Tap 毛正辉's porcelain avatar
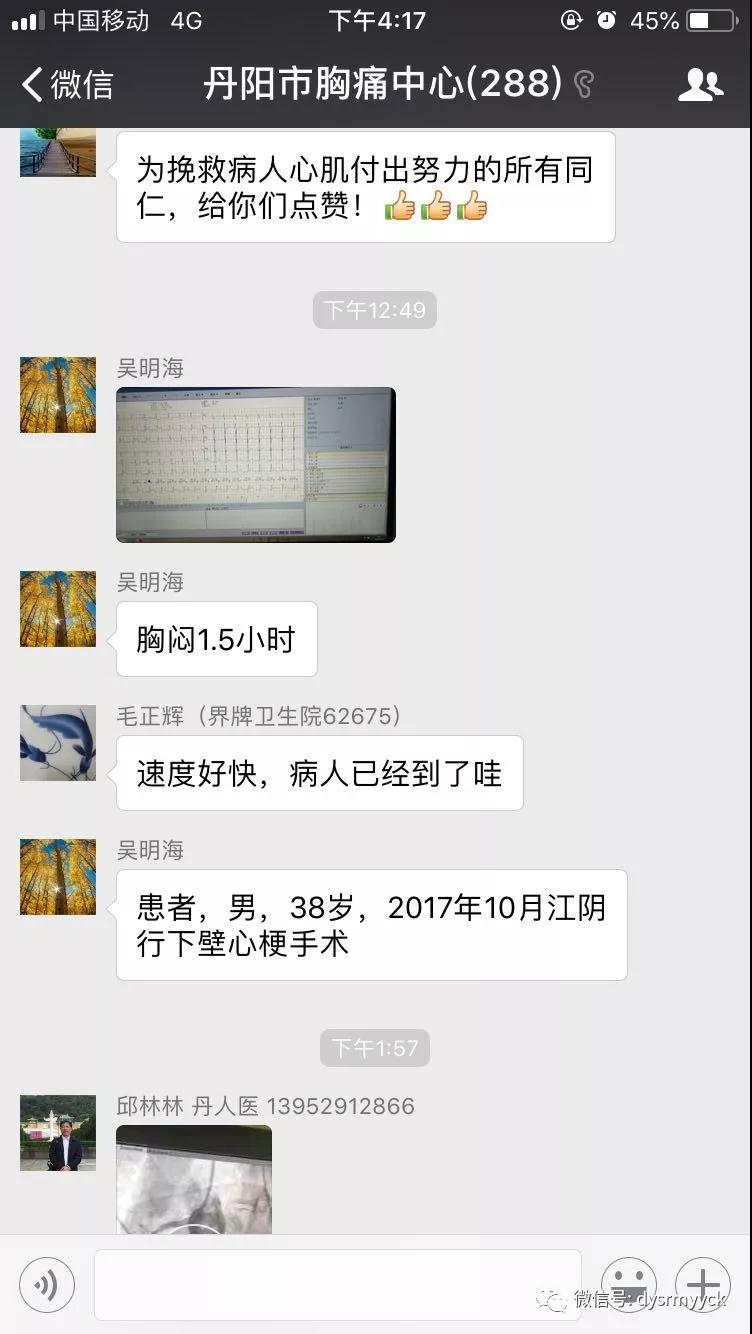The width and height of the screenshot is (752, 1334). click(58, 743)
